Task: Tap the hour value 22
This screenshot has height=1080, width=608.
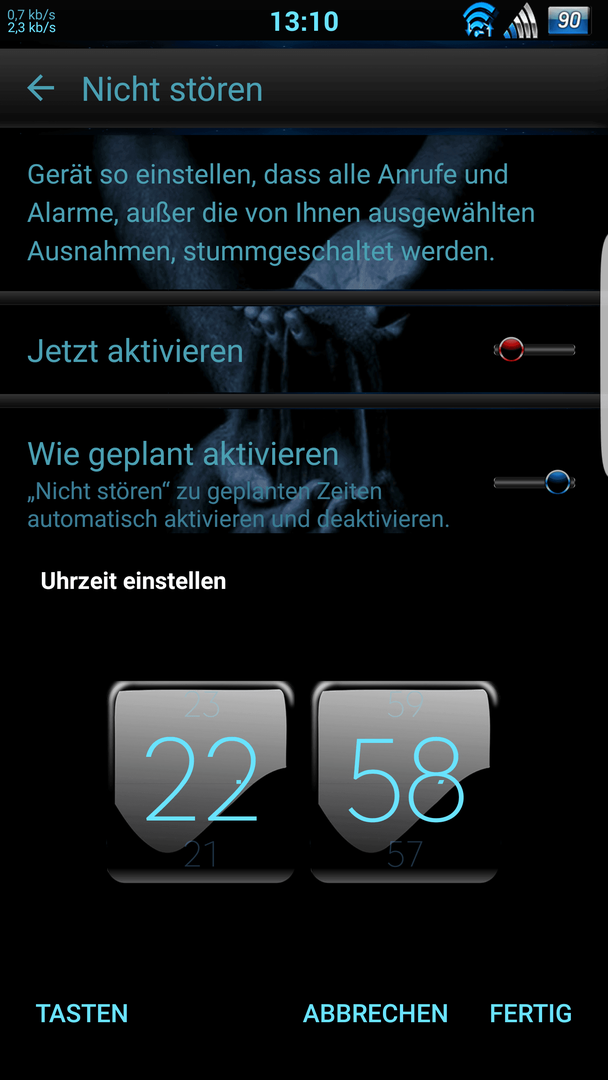Action: coord(200,780)
